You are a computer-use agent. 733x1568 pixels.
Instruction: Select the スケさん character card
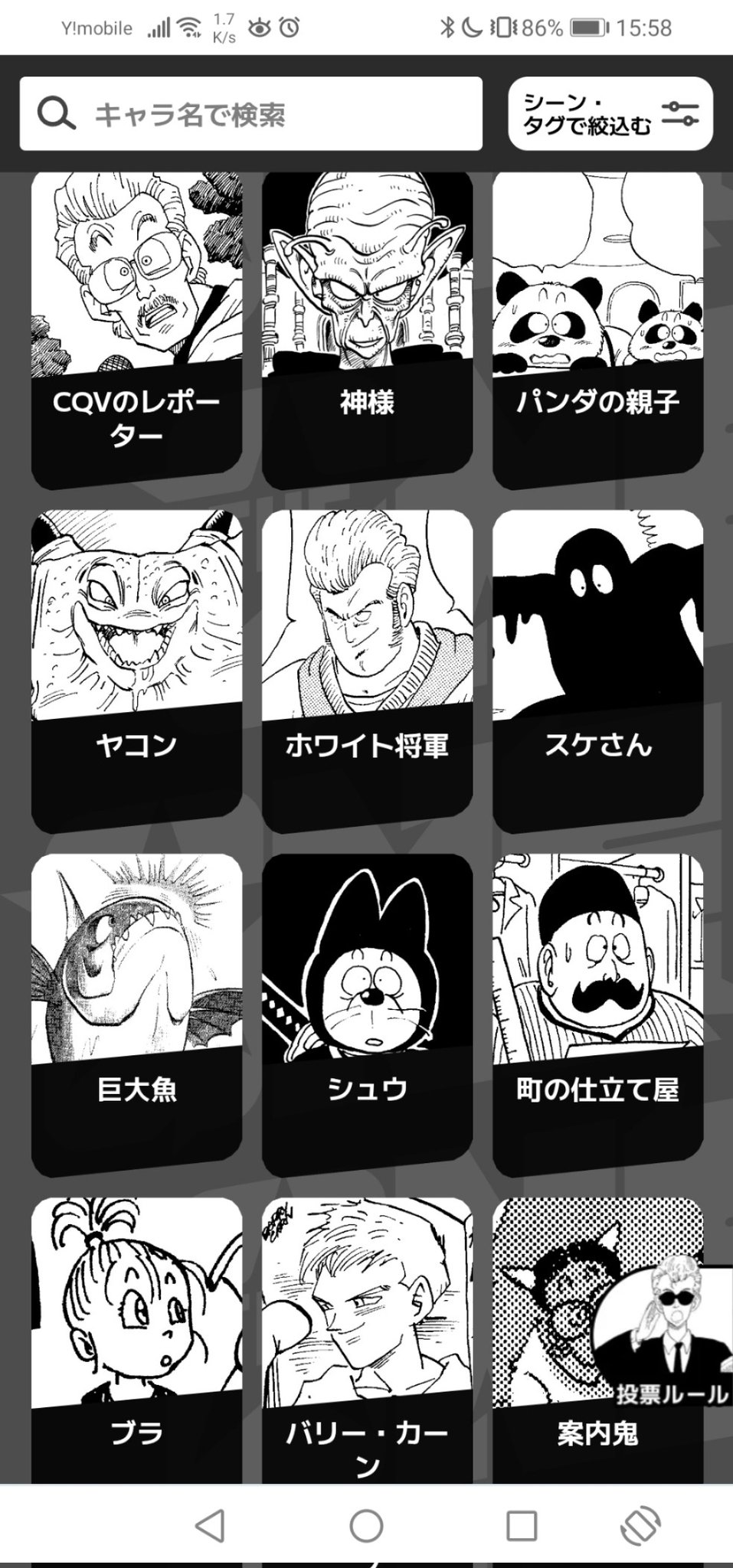597,670
